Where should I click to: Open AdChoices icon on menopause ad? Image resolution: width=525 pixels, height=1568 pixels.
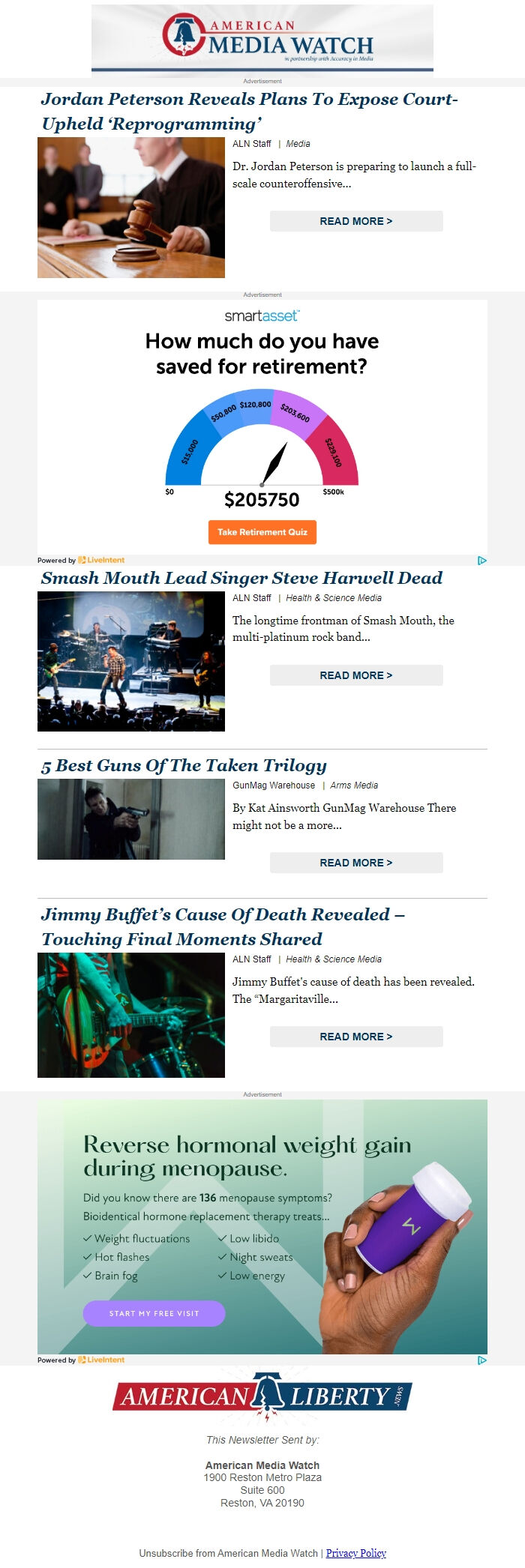482,1360
